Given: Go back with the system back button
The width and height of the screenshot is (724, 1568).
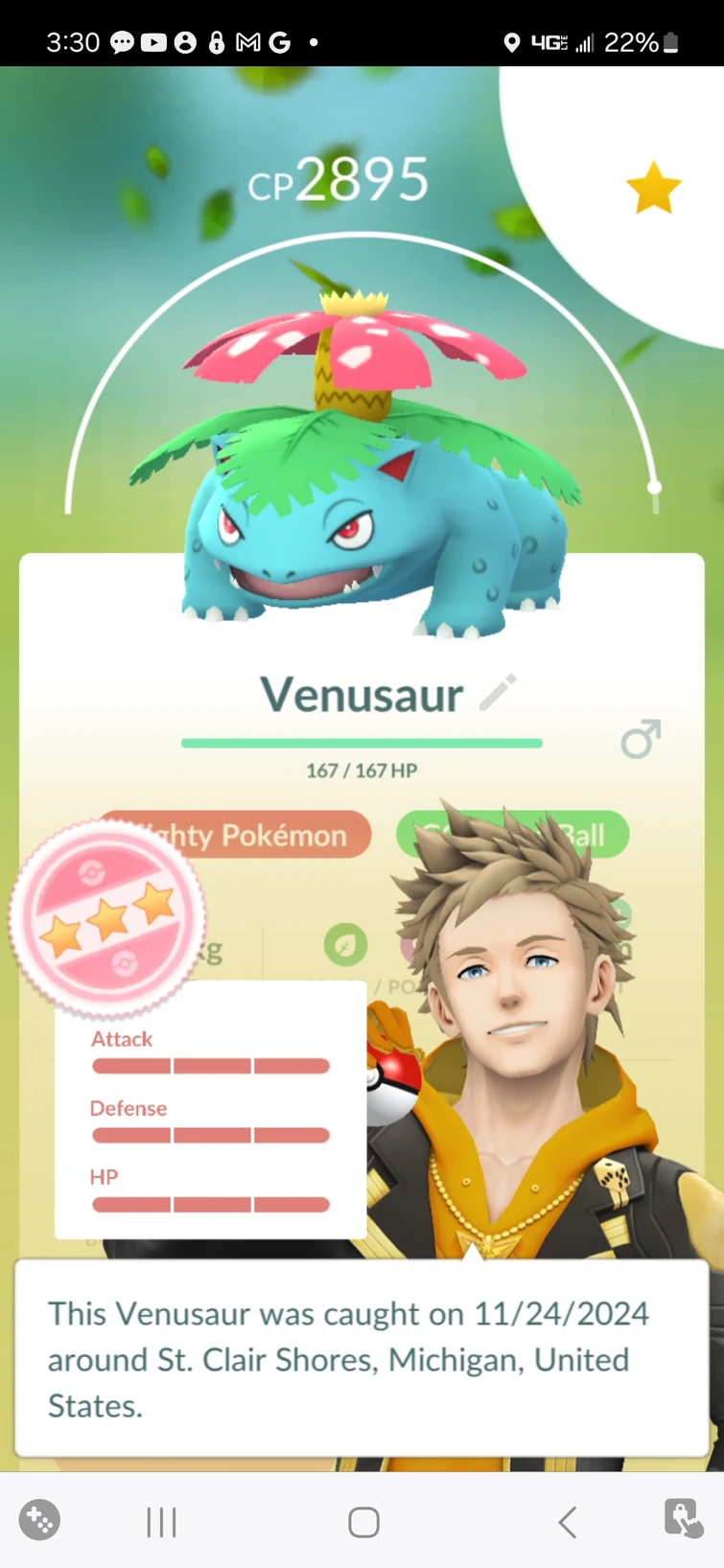Looking at the screenshot, I should pyautogui.click(x=567, y=1521).
